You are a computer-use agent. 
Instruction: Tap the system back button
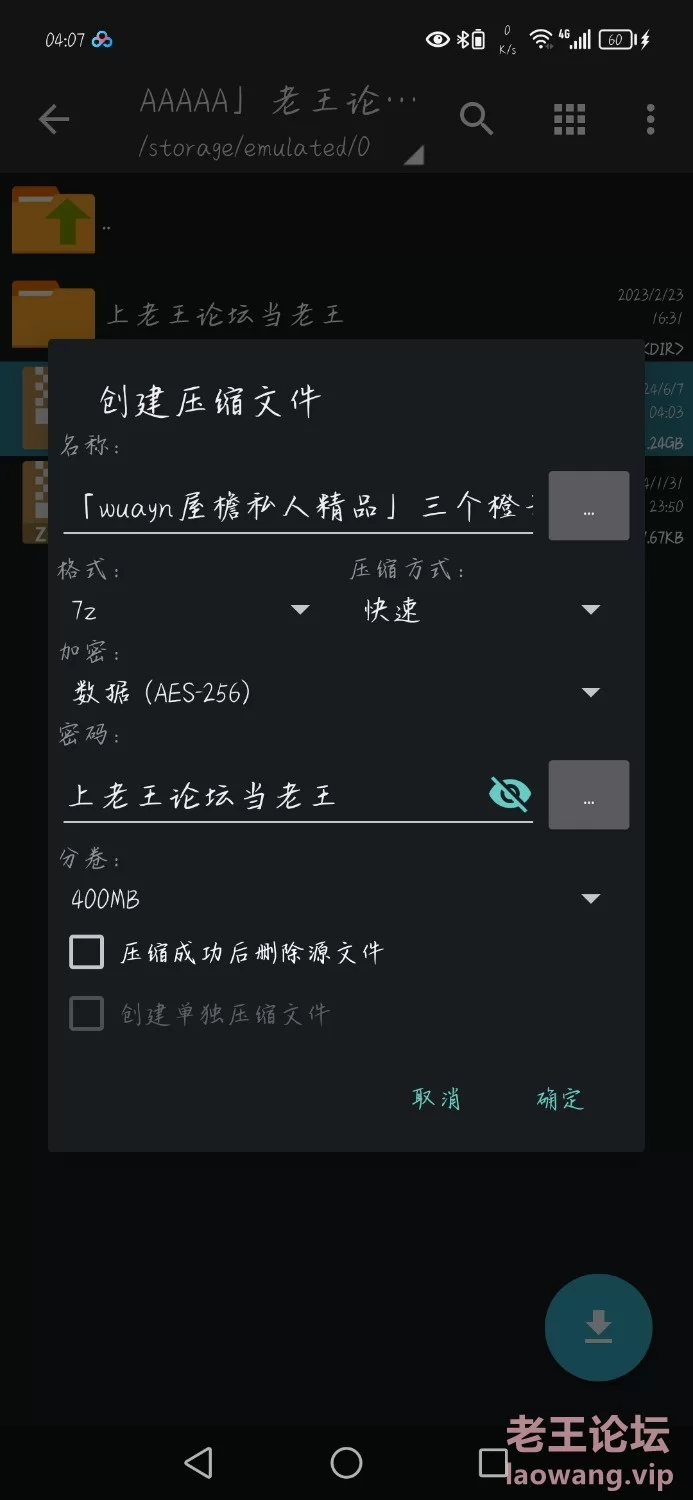tap(199, 1463)
